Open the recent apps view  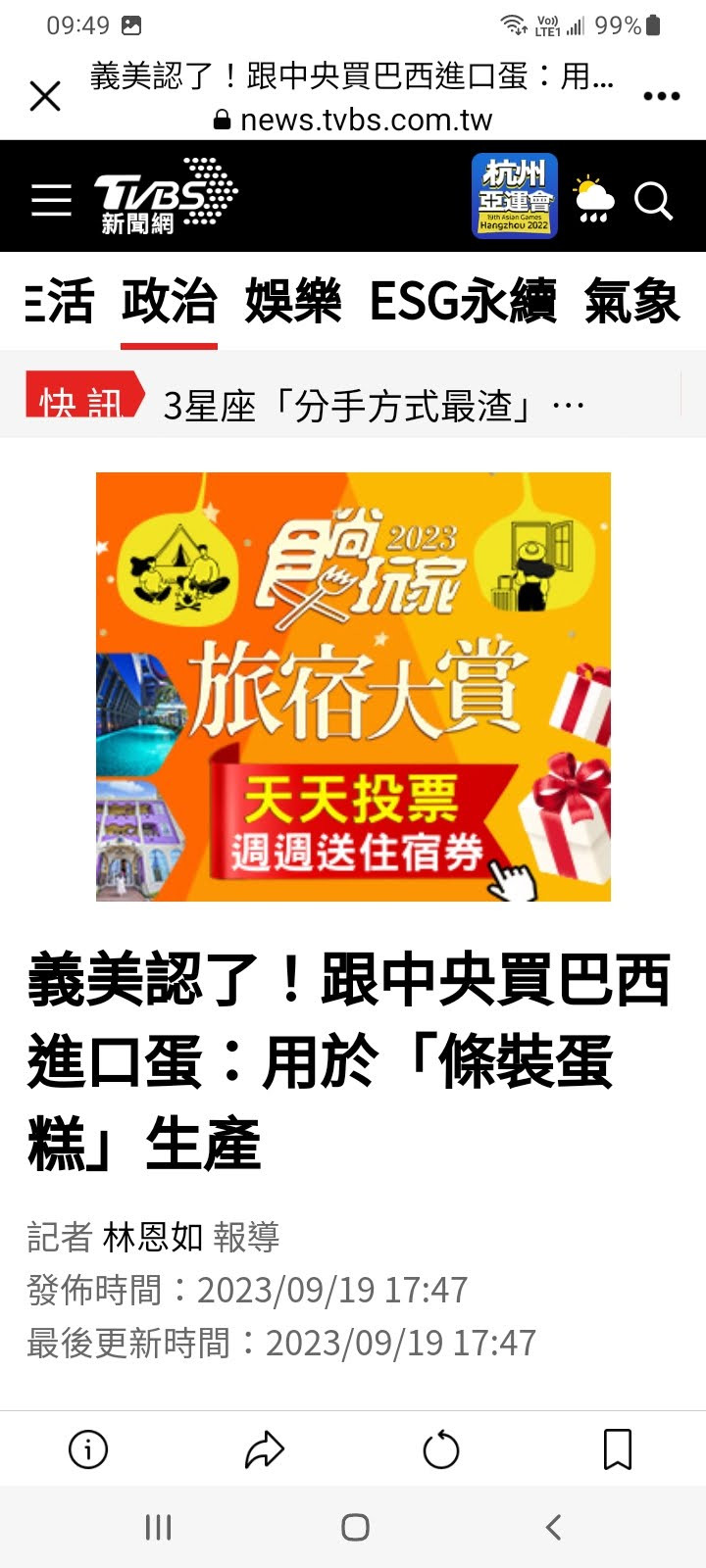(158, 1527)
